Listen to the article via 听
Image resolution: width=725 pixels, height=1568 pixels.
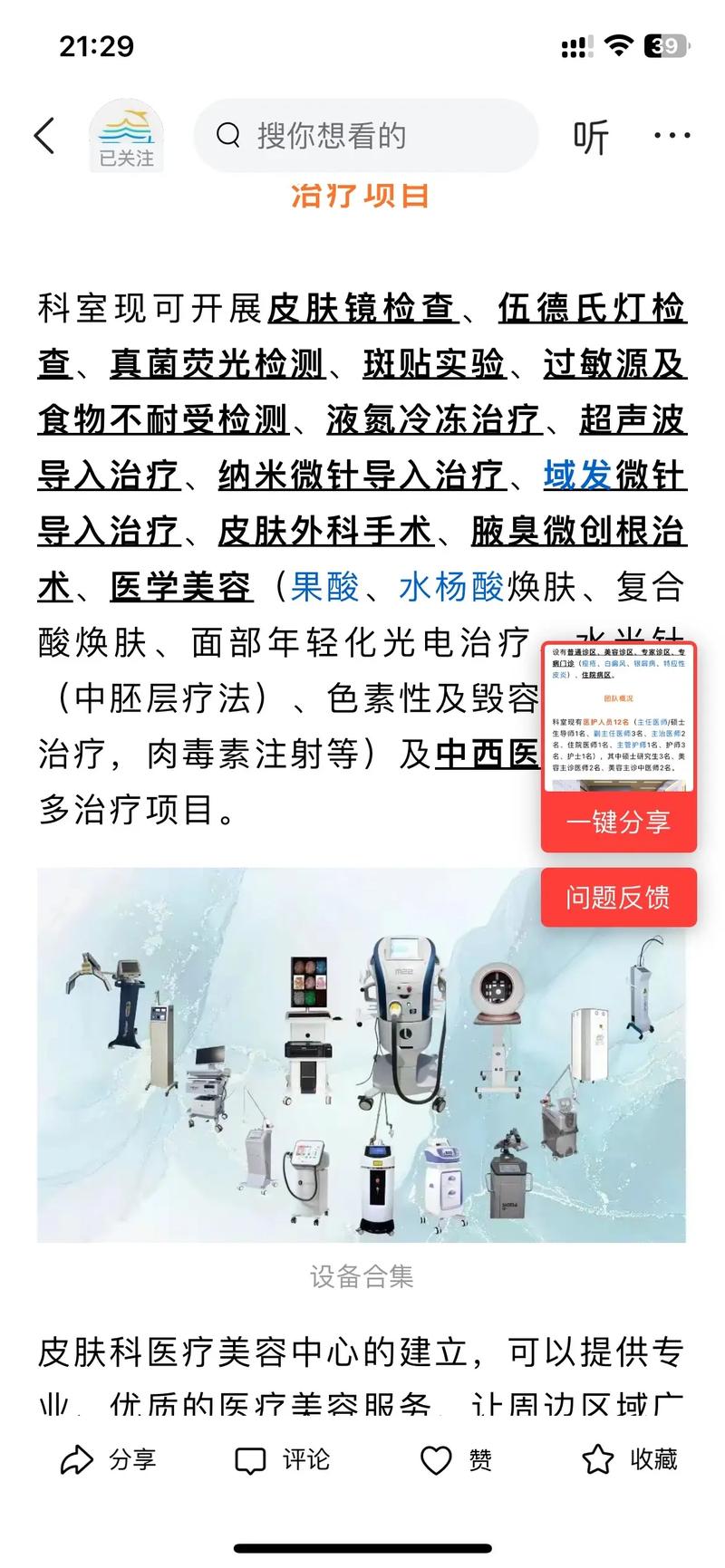pos(590,137)
